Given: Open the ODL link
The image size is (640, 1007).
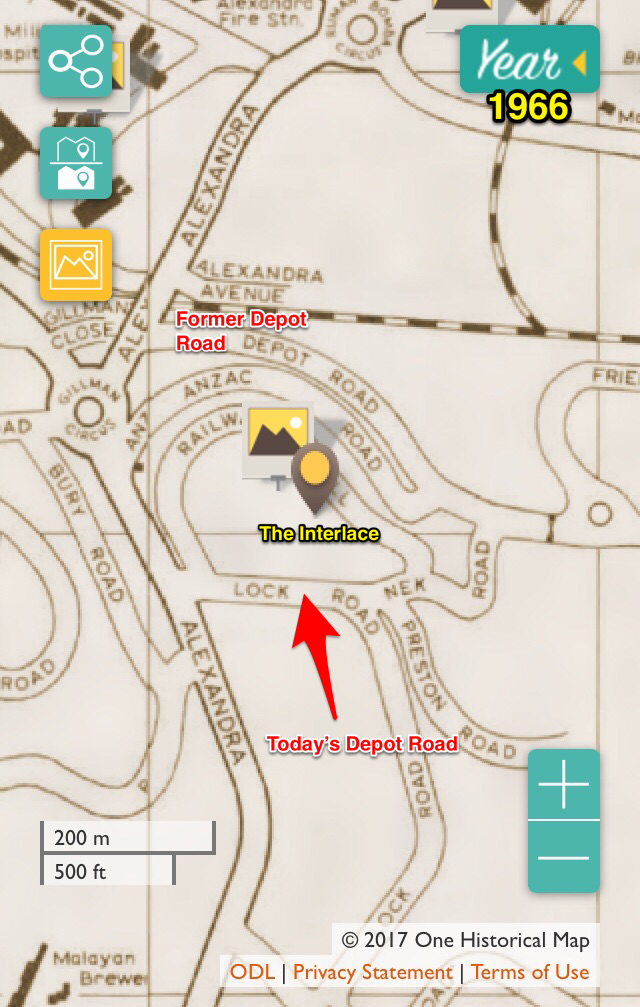Looking at the screenshot, I should (x=252, y=972).
